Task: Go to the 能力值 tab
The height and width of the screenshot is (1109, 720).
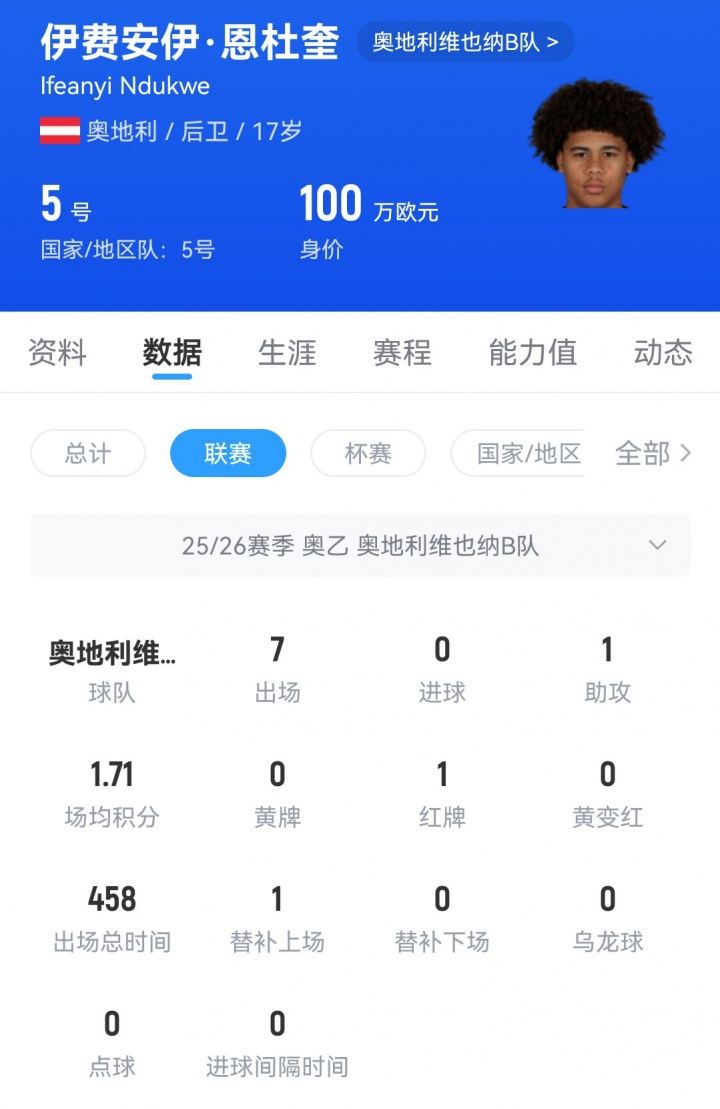Action: (532, 352)
